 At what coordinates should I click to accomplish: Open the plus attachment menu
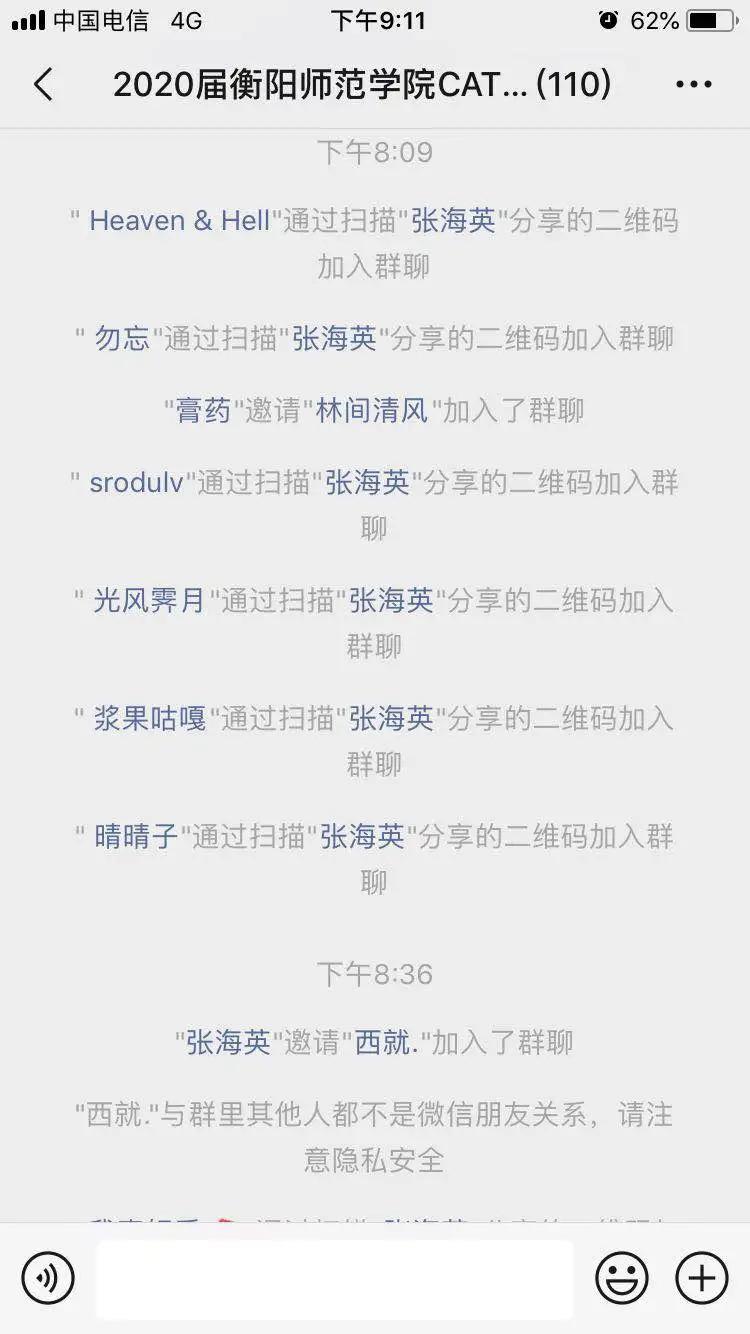(702, 1277)
